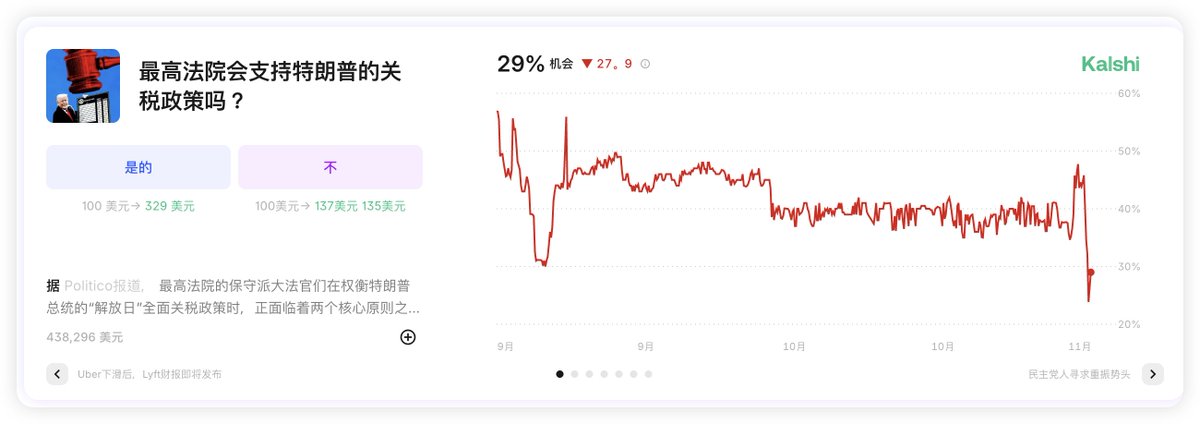Select the 不 (No) option

tap(330, 167)
